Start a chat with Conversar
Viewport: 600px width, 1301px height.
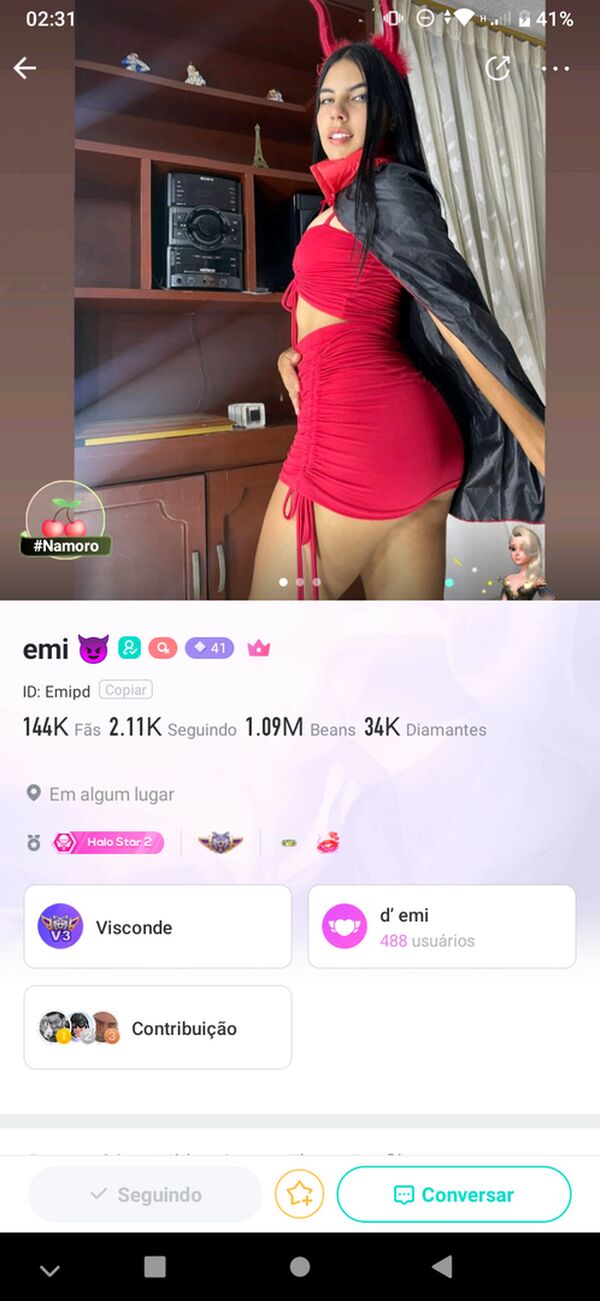[x=454, y=1194]
